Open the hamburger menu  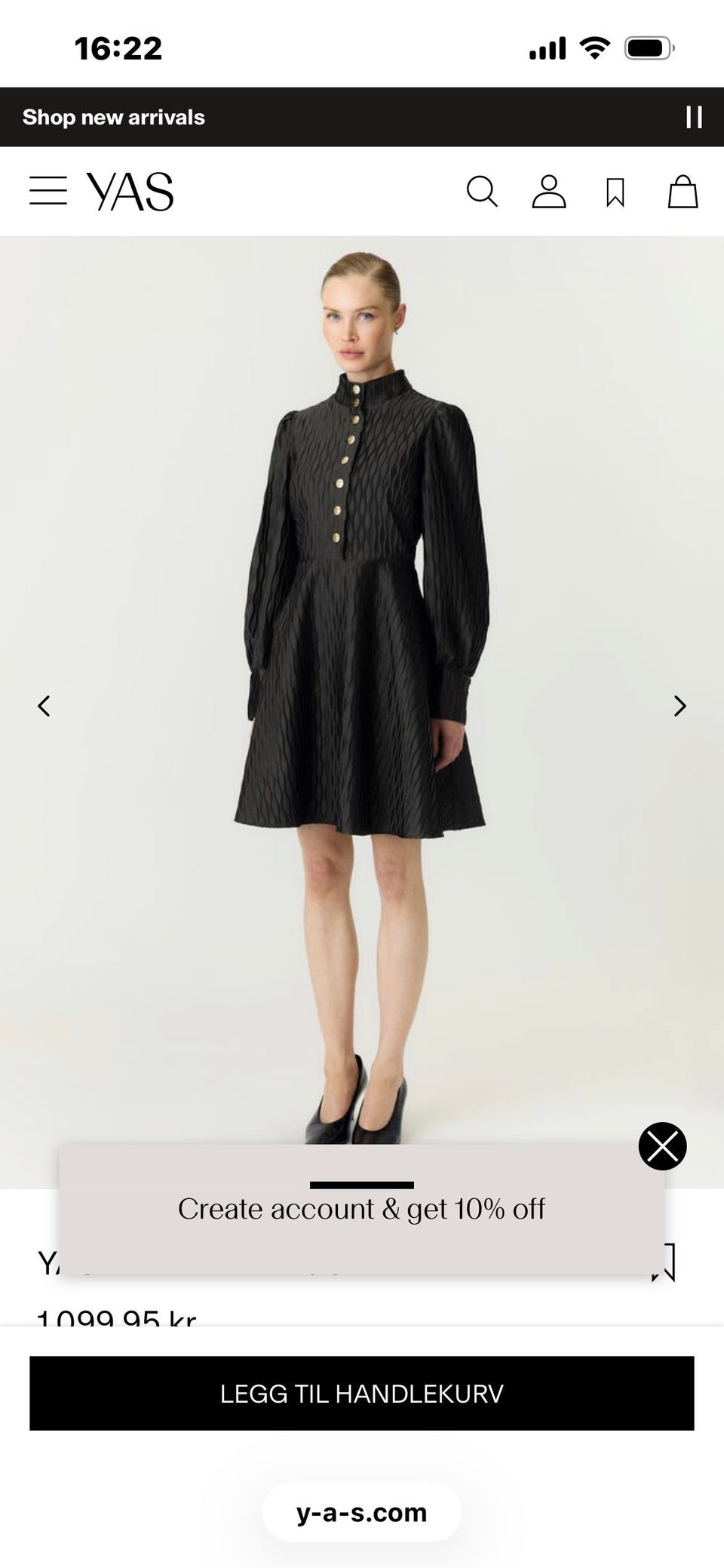coord(48,191)
